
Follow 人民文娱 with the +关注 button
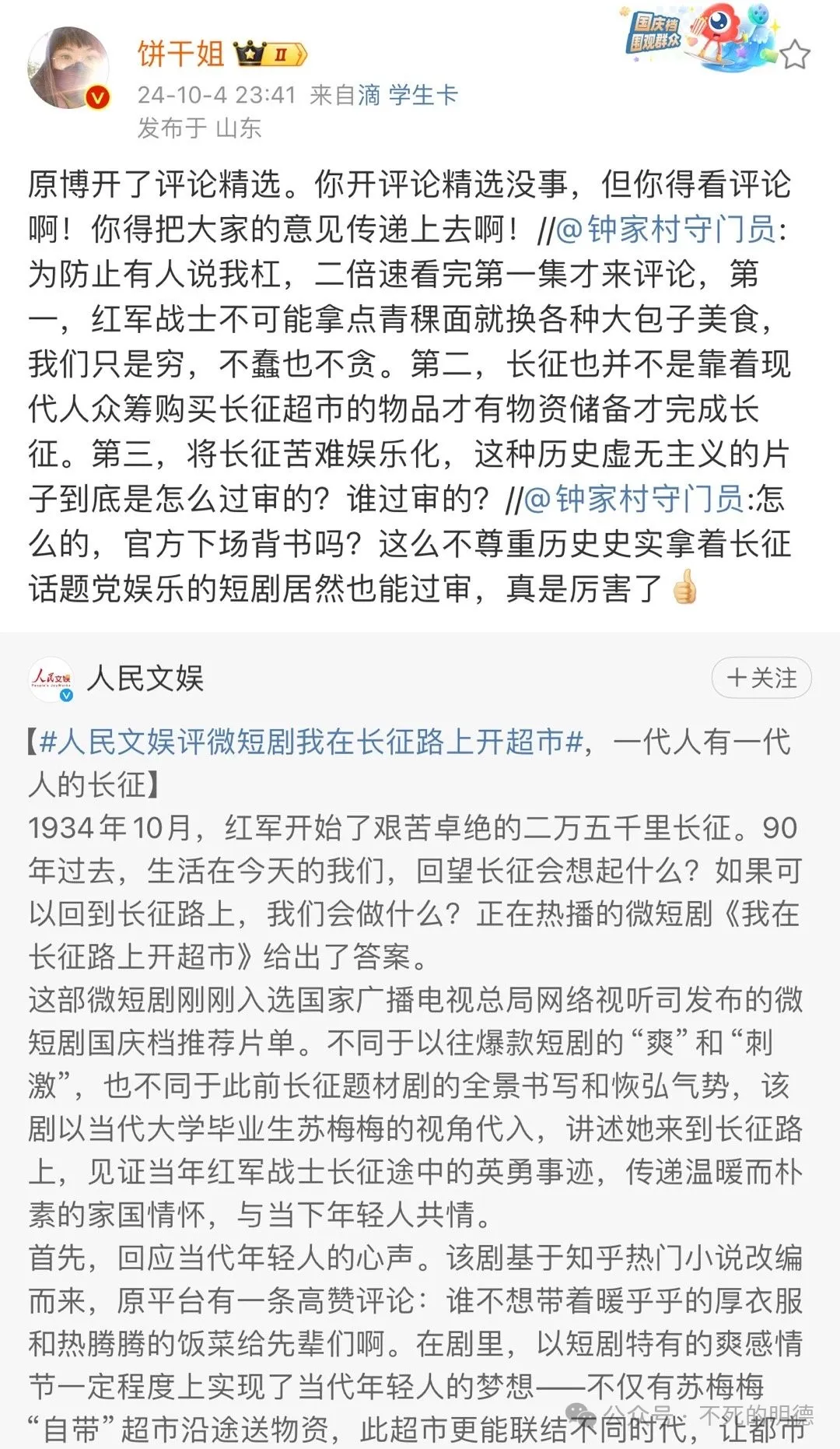[x=761, y=678]
